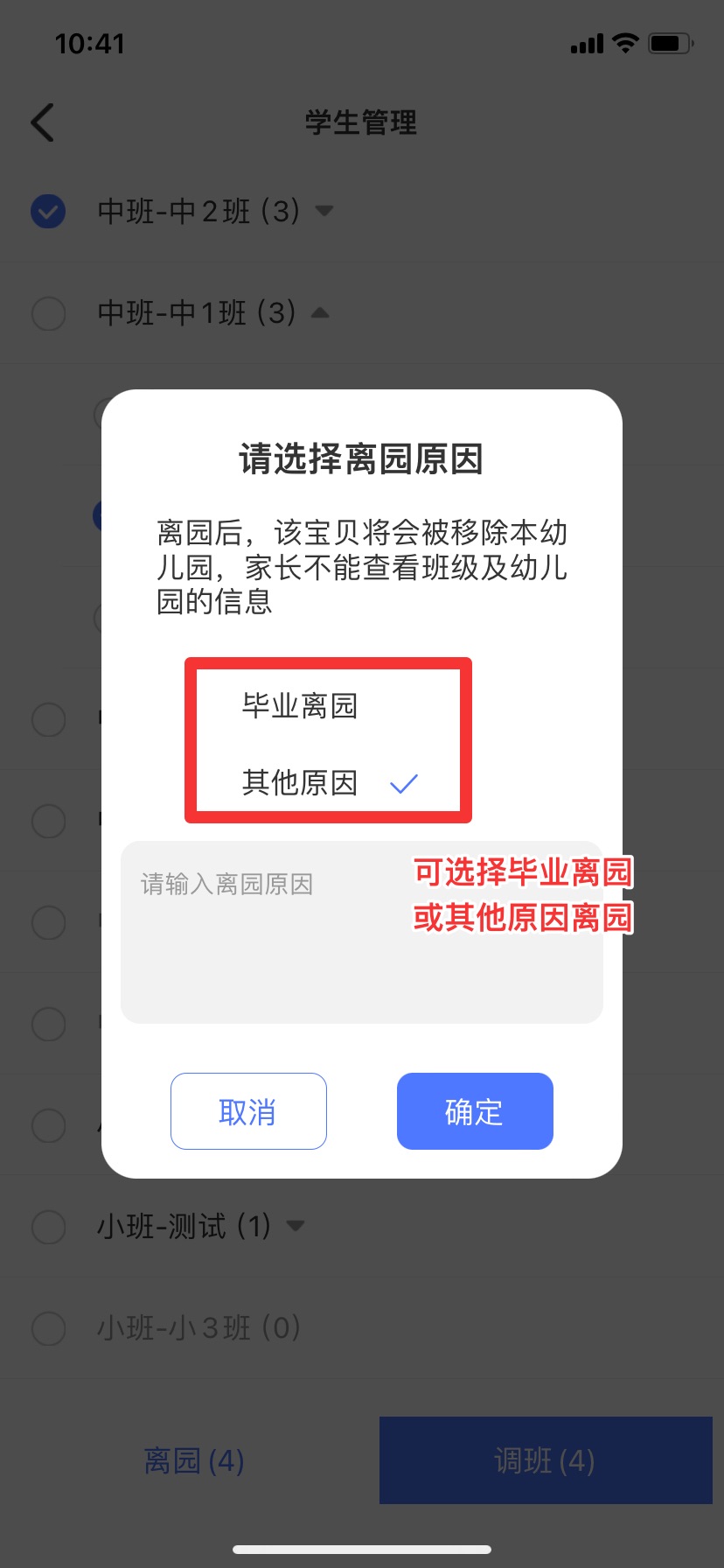Confirm with the 确定 button
724x1568 pixels.
pos(475,1111)
